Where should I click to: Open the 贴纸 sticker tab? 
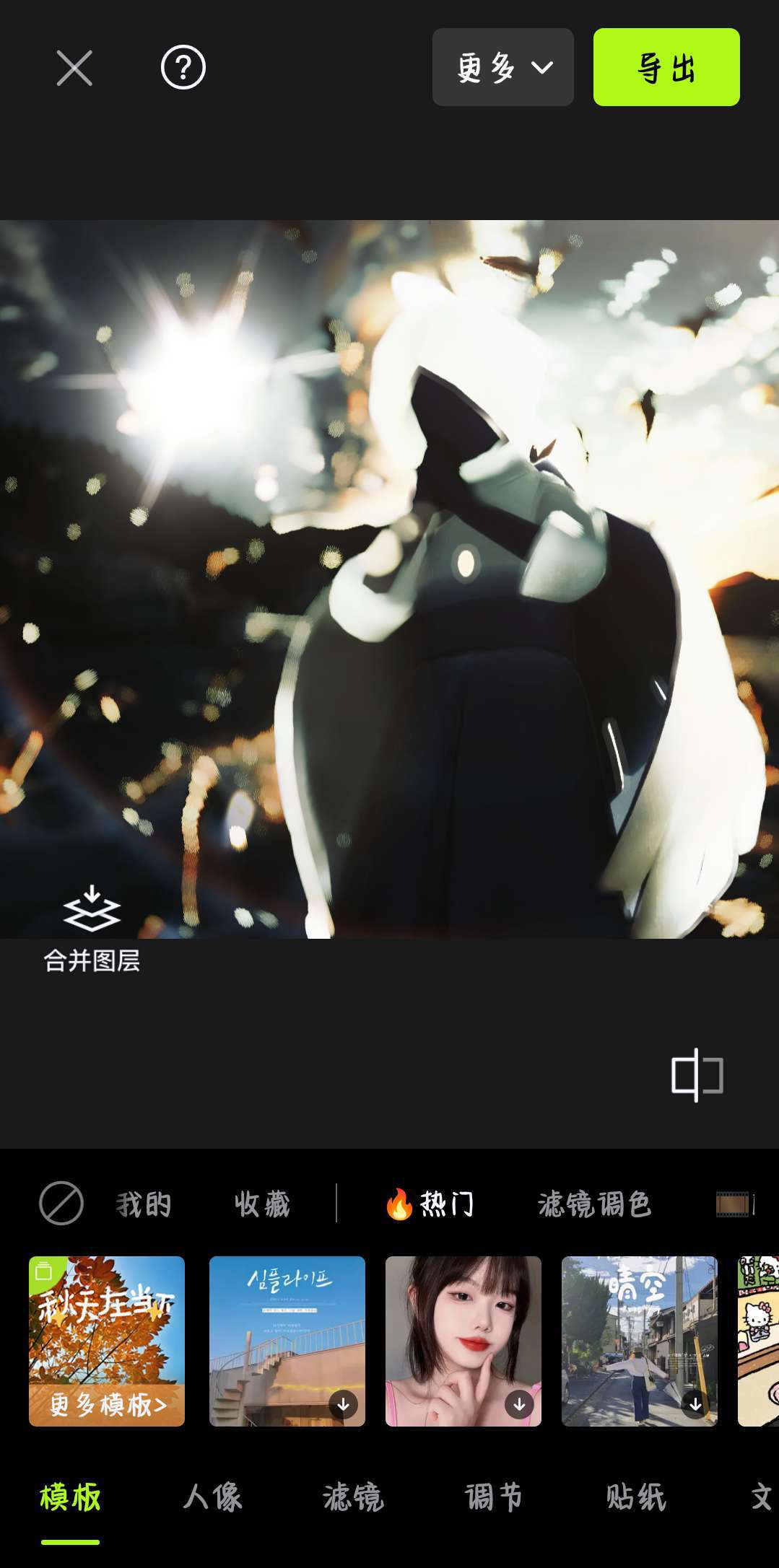click(x=635, y=1497)
